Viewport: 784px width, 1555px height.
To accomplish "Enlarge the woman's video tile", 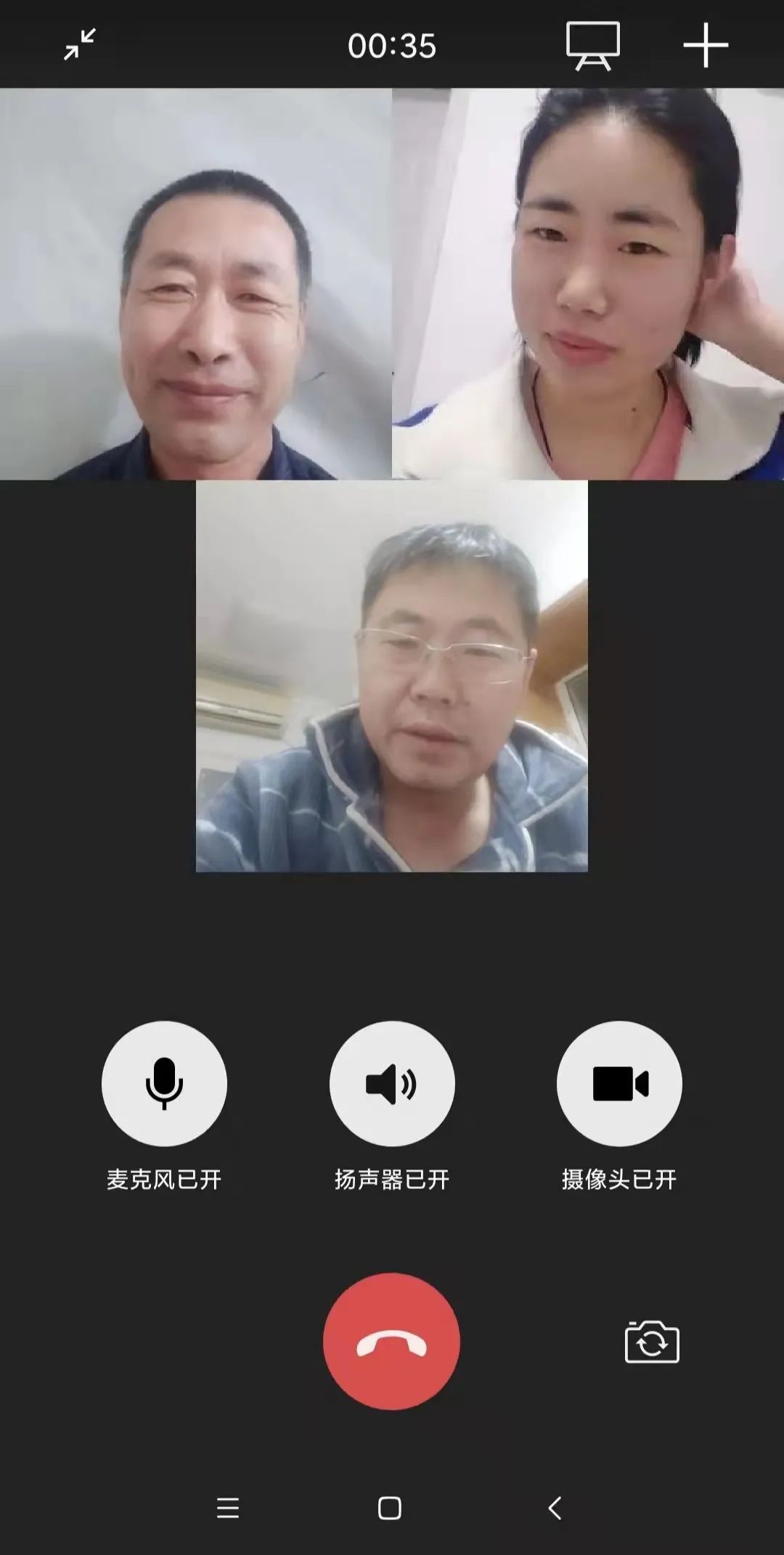I will (x=588, y=284).
